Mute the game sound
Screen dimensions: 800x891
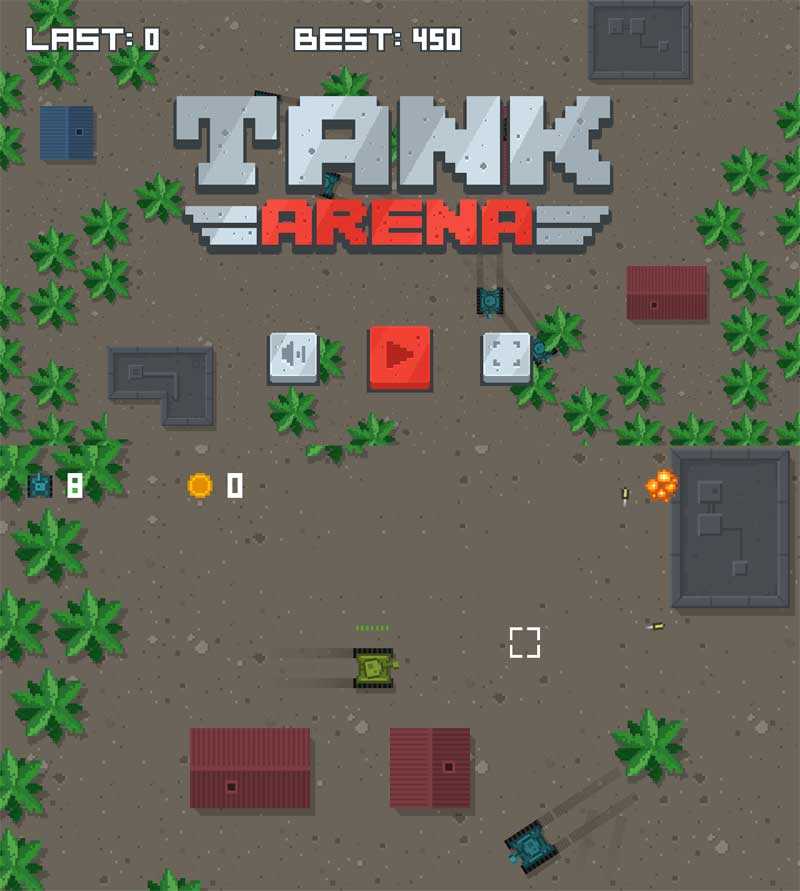point(293,356)
